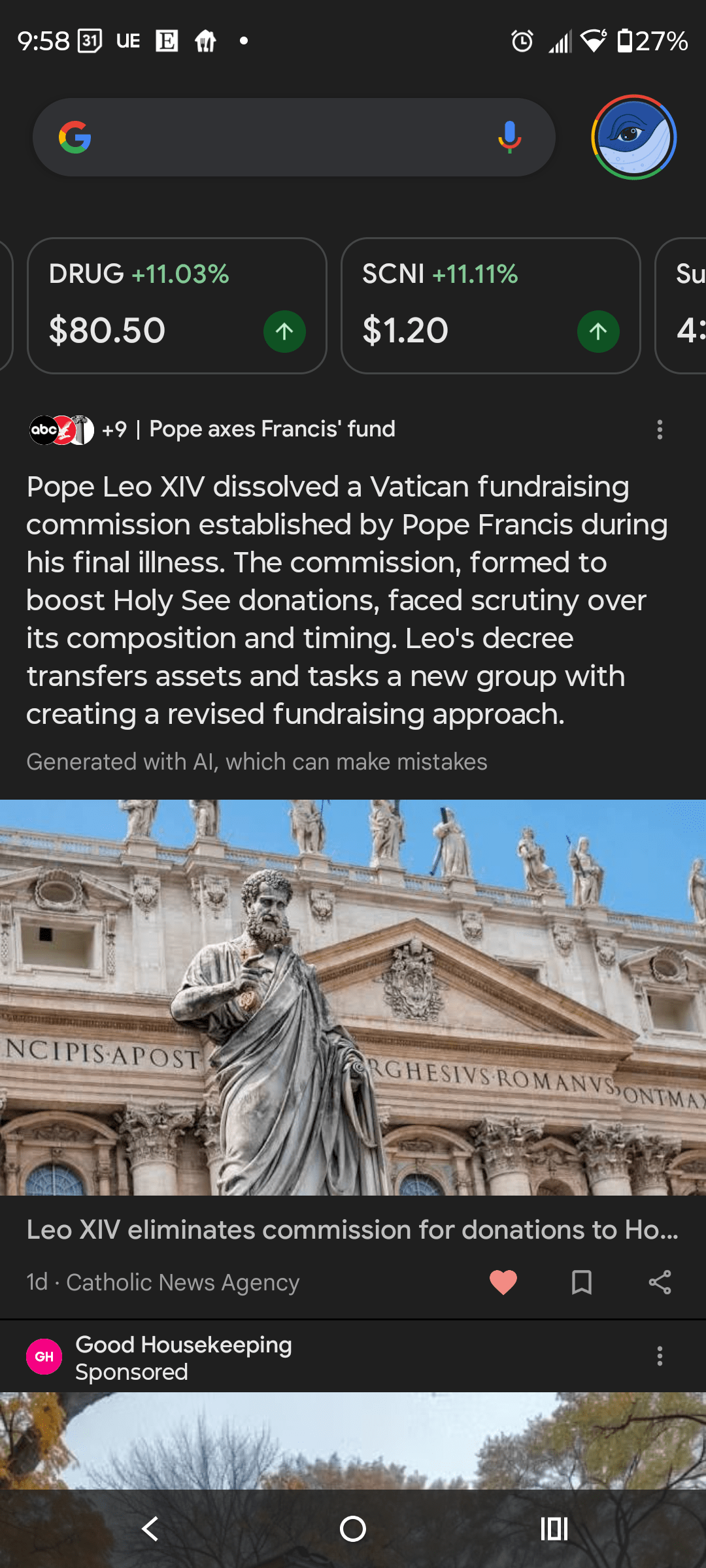Image resolution: width=706 pixels, height=1568 pixels.
Task: Tap the green up-arrow on the DRUG stock card
Action: pos(284,331)
